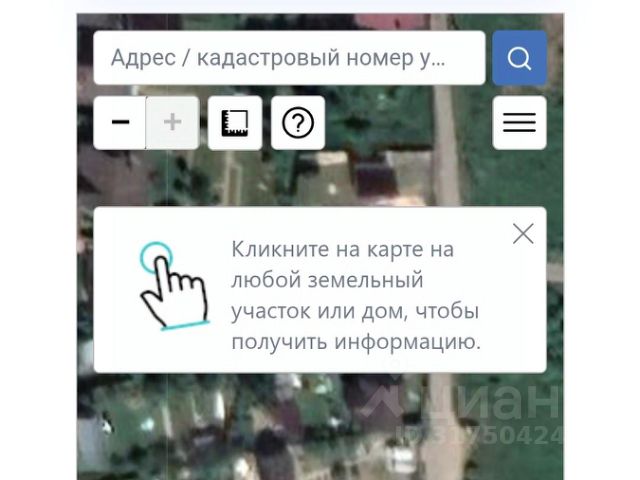Dismiss the map hint popup
Screen dimensions: 640x480
[523, 234]
